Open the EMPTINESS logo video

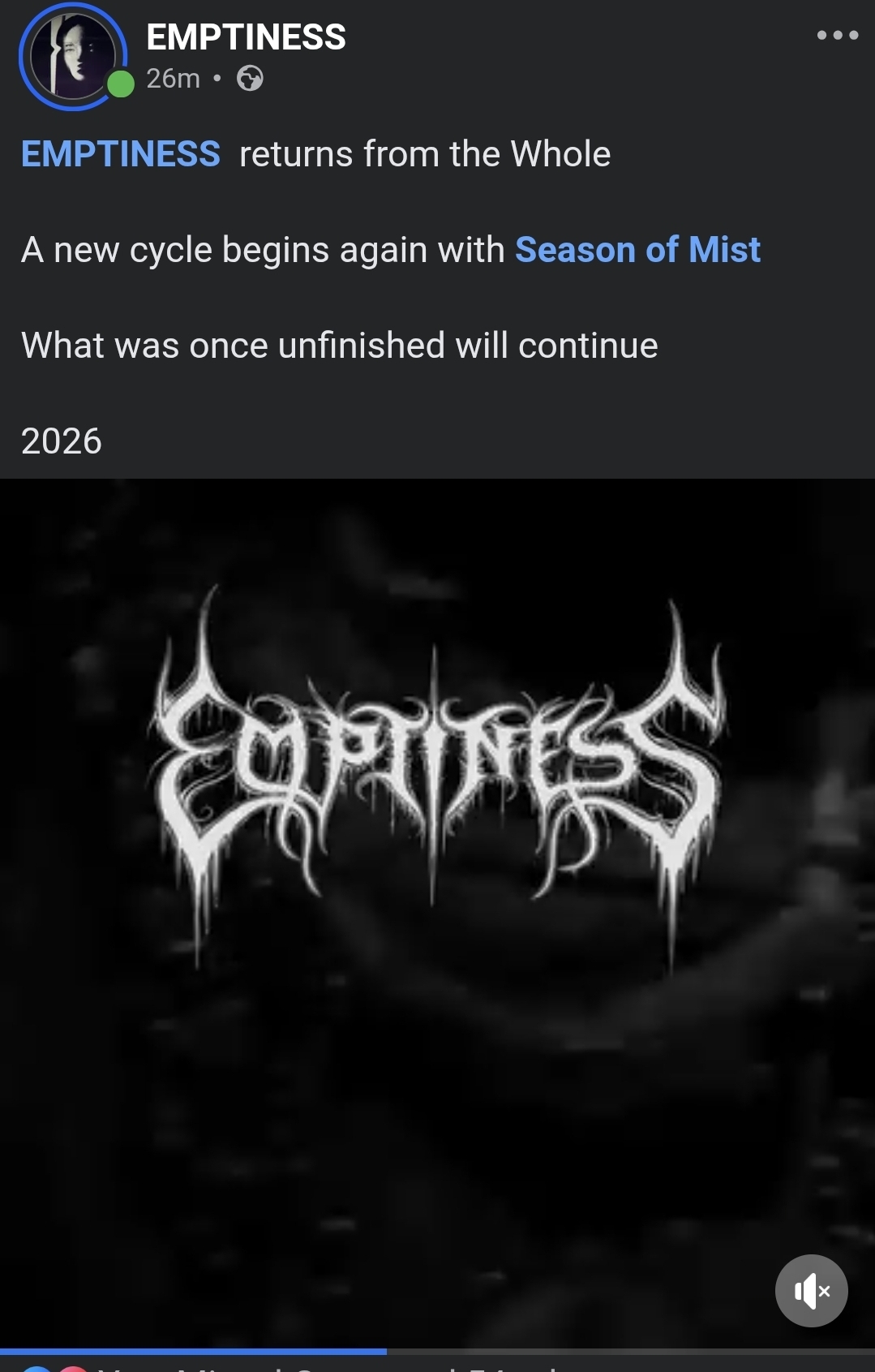(x=436, y=811)
